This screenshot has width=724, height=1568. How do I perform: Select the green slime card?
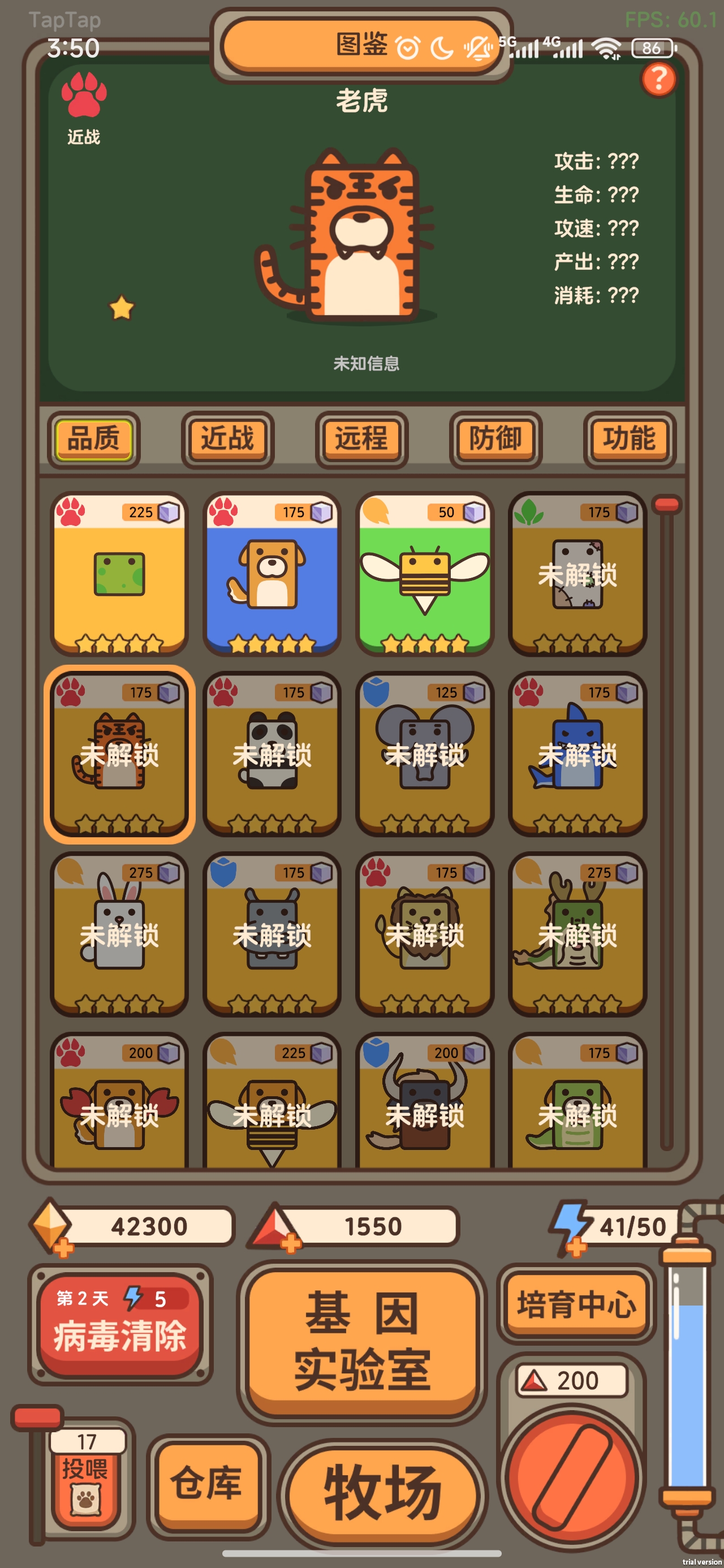119,574
